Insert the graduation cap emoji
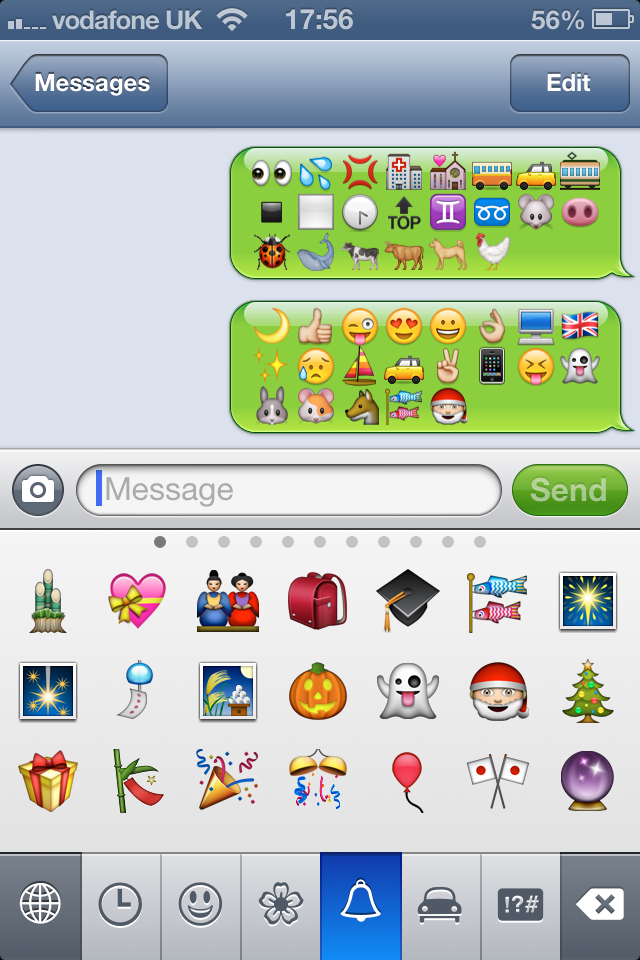Image resolution: width=640 pixels, height=960 pixels. tap(407, 601)
